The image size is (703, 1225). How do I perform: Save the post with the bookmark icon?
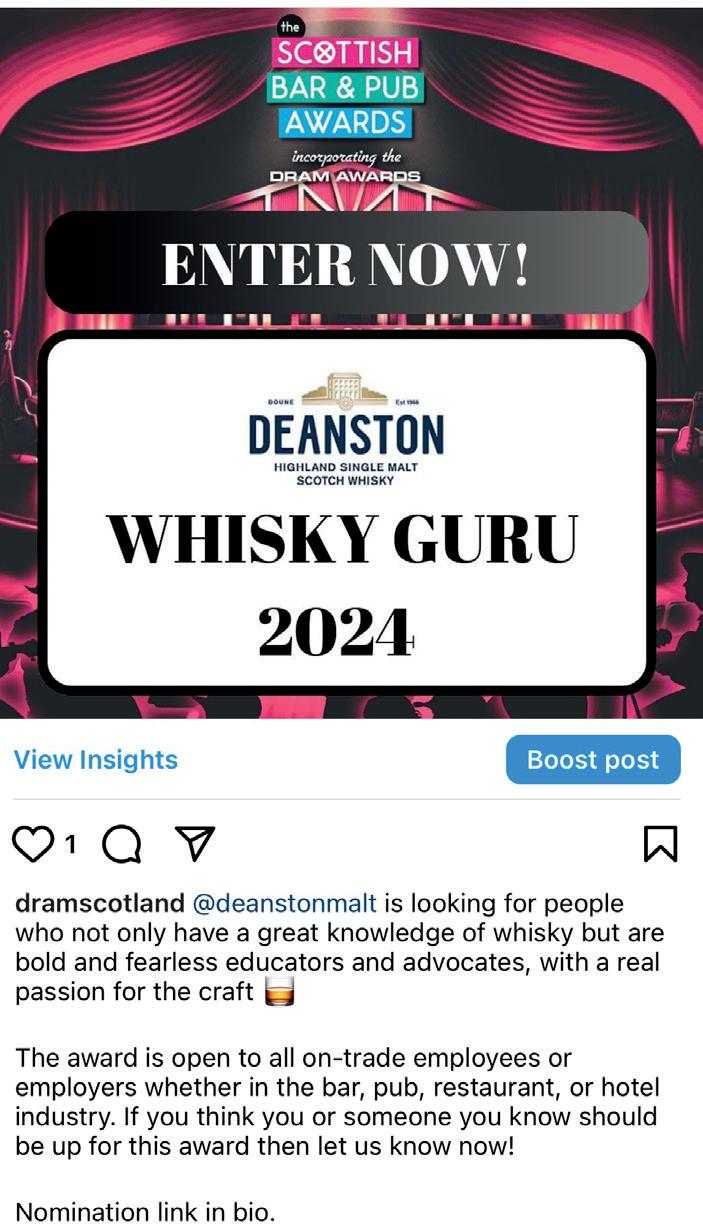click(x=659, y=845)
